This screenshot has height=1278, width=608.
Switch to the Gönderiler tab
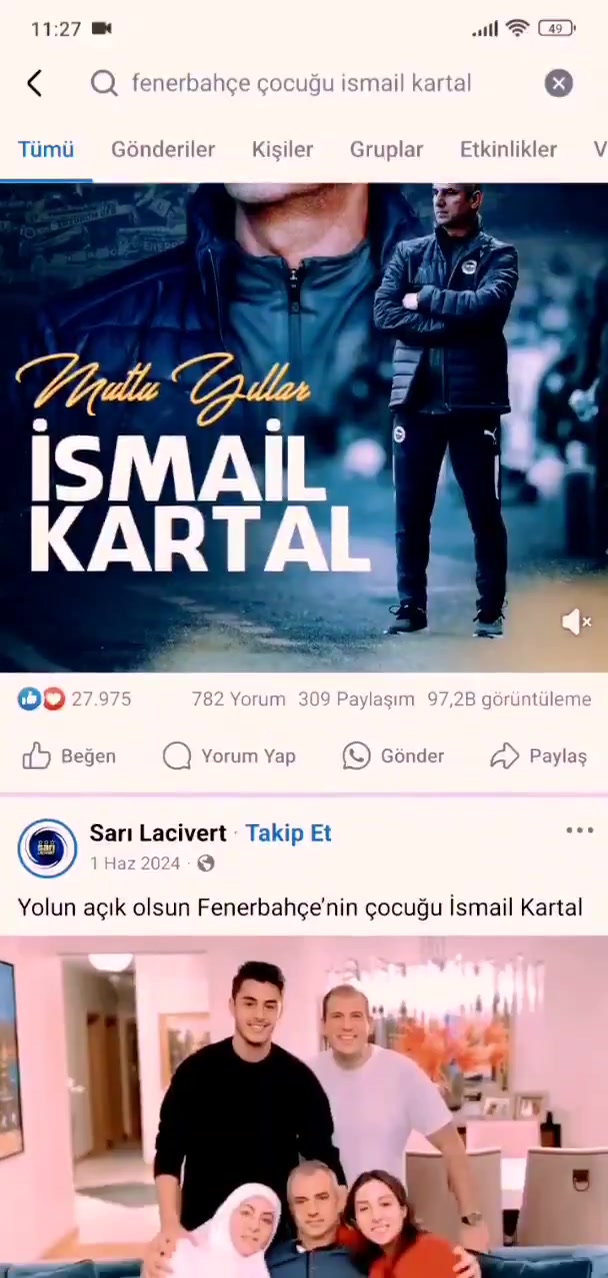point(163,149)
